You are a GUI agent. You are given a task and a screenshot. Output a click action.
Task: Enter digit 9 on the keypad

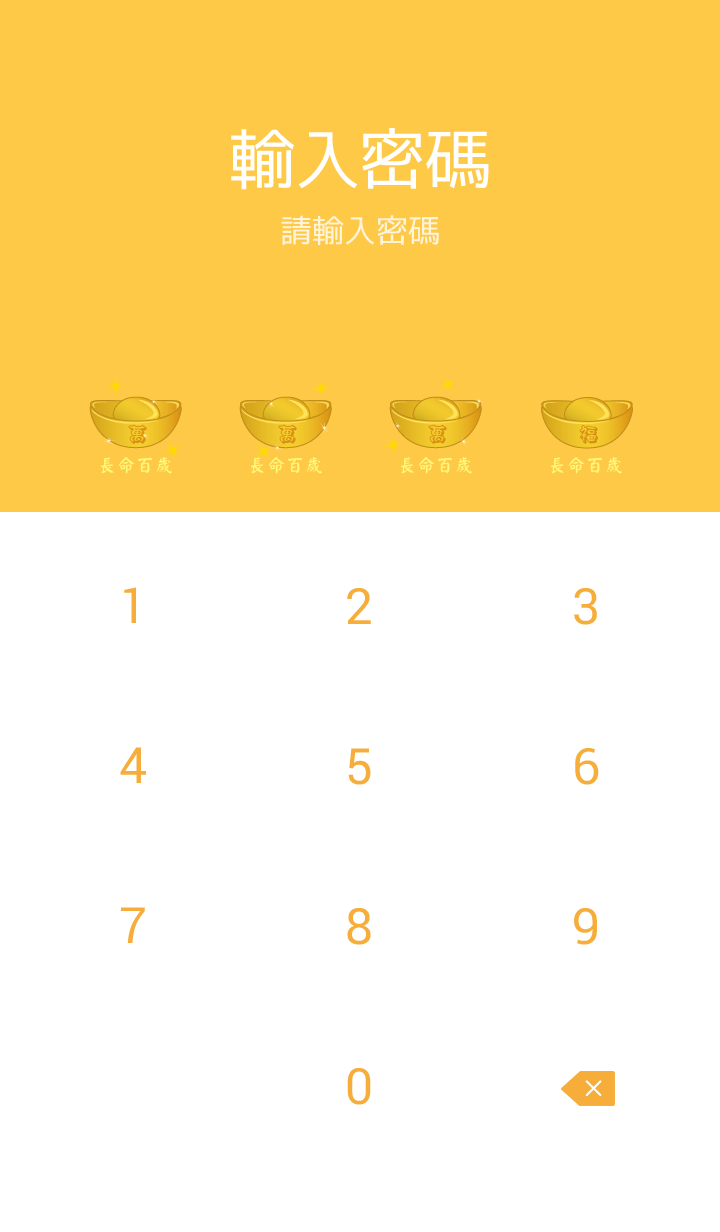point(586,927)
